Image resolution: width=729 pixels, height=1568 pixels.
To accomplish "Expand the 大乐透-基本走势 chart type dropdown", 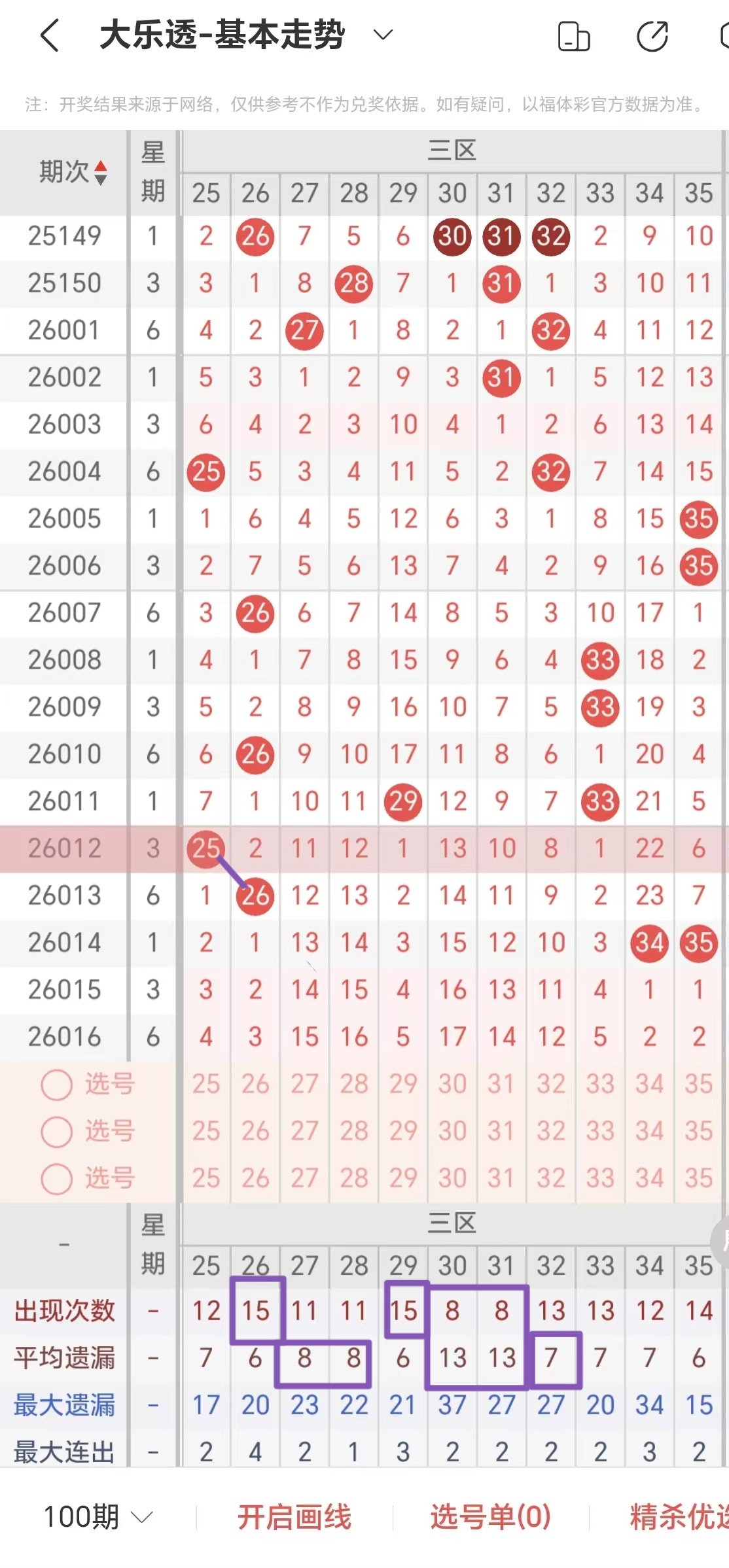I will 383,35.
